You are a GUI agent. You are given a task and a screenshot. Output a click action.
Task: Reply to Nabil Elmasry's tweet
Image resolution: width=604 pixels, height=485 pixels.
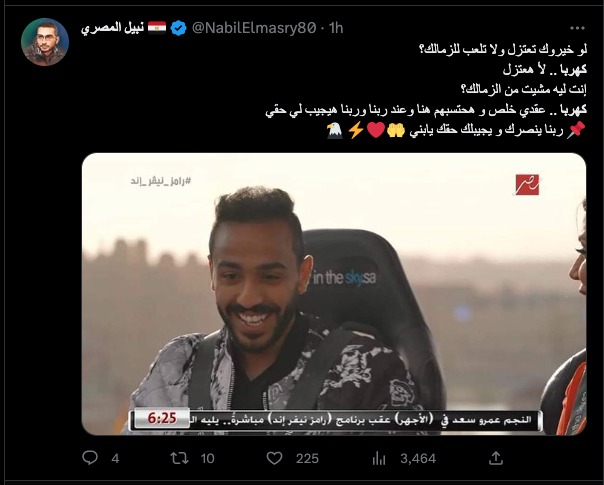pos(90,458)
